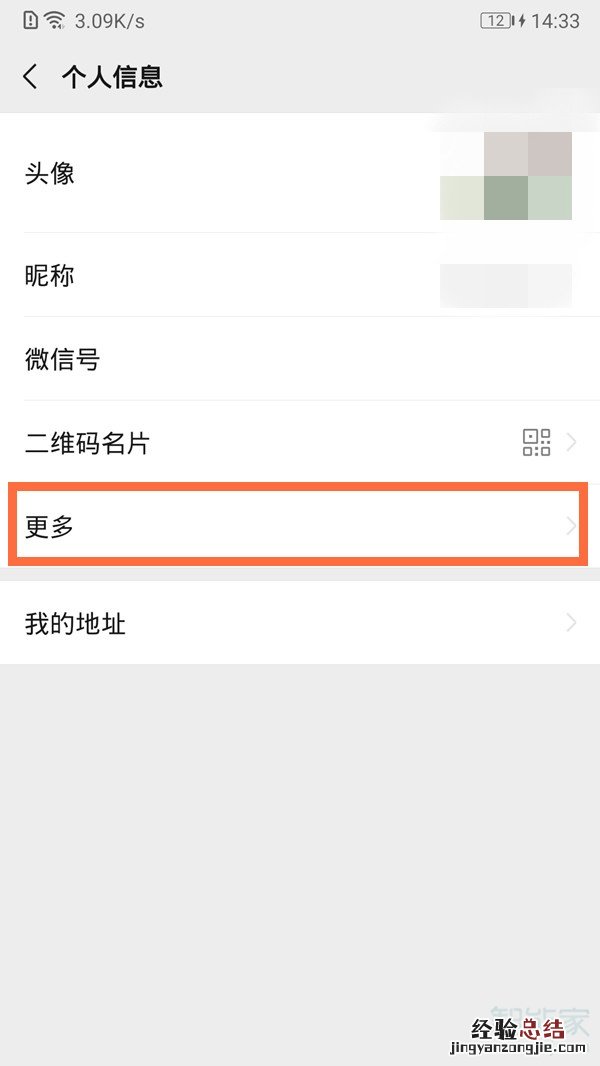Screen dimensions: 600x1066
Task: Edit the 昵称 nickname
Action: [x=300, y=276]
